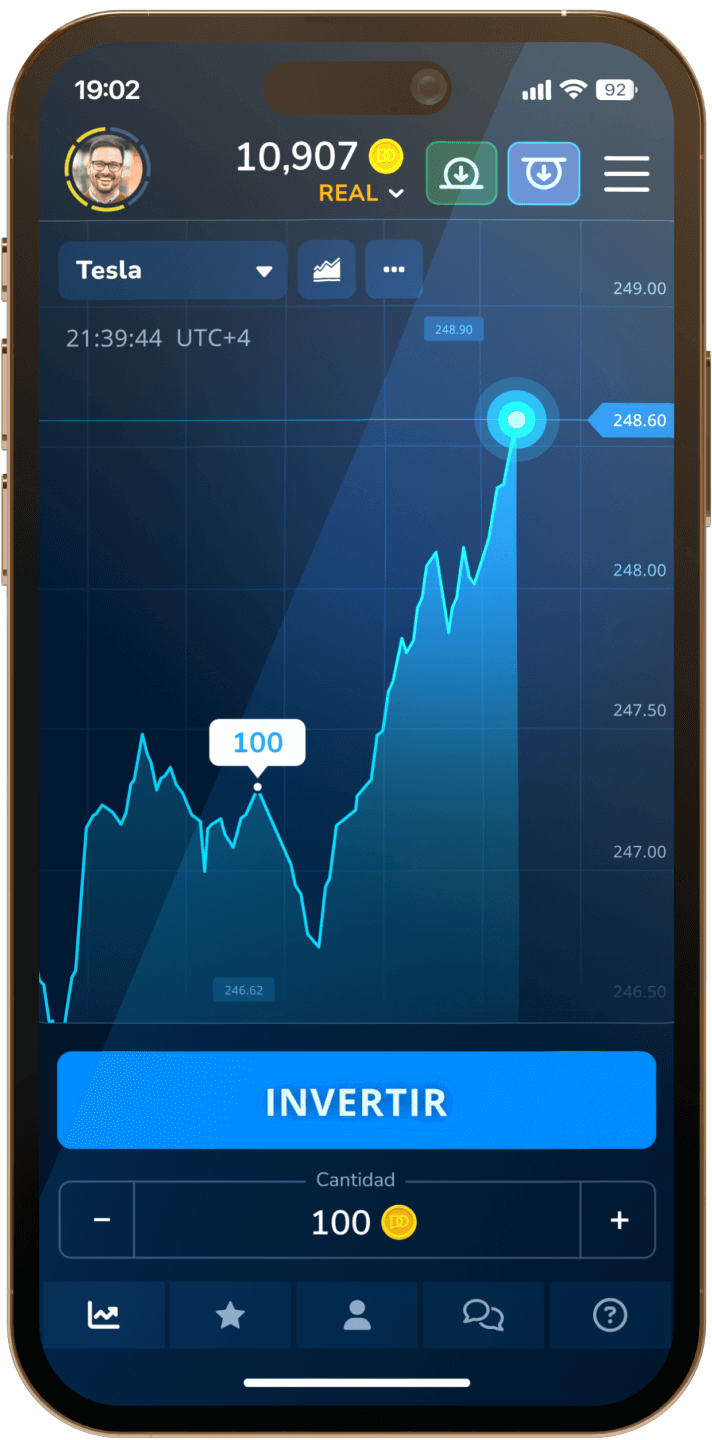Change the chart type
Image resolution: width=712 pixels, height=1440 pixels.
(327, 270)
